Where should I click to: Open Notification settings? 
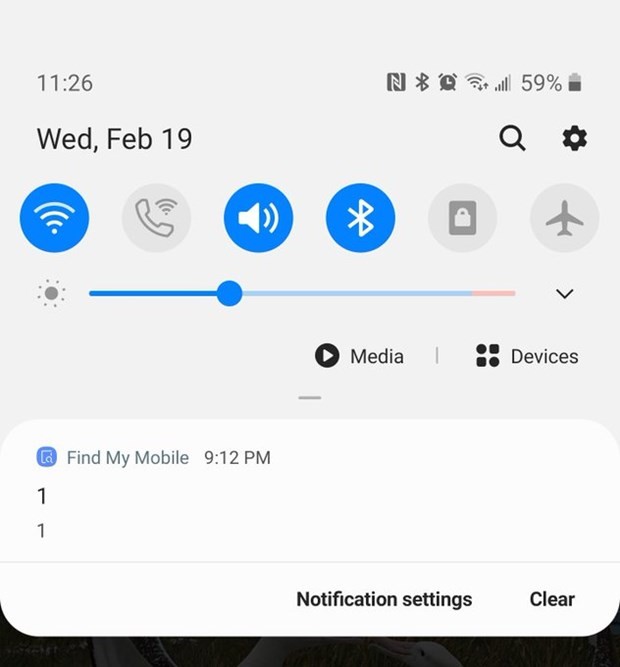pyautogui.click(x=384, y=599)
